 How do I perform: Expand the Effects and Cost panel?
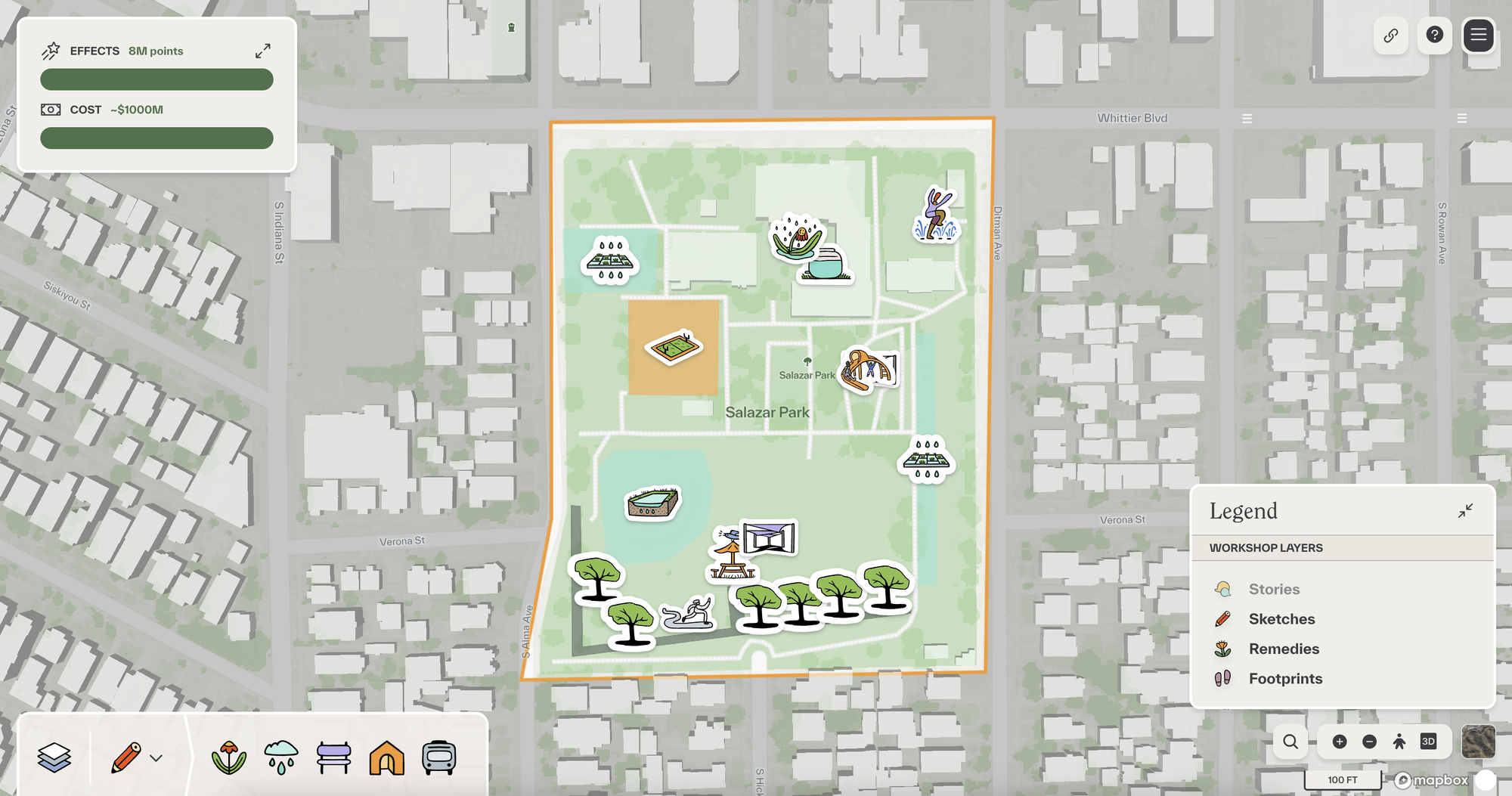[262, 51]
